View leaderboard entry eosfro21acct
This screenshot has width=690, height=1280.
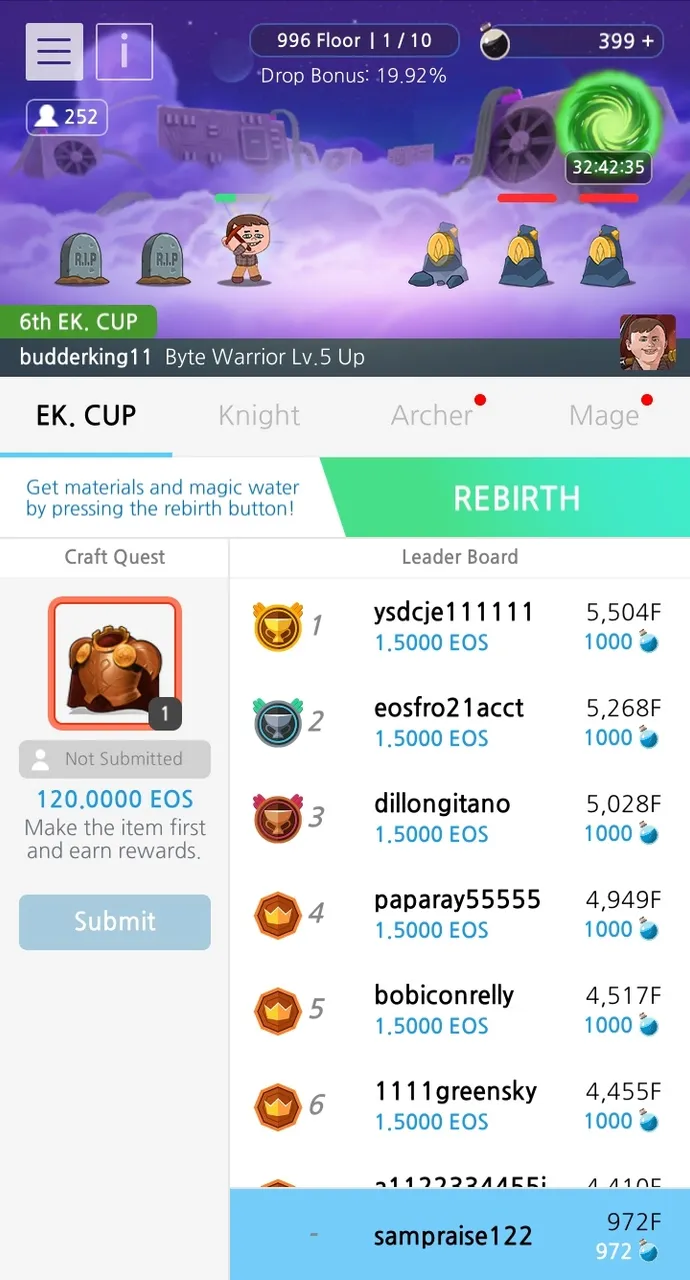pyautogui.click(x=459, y=722)
